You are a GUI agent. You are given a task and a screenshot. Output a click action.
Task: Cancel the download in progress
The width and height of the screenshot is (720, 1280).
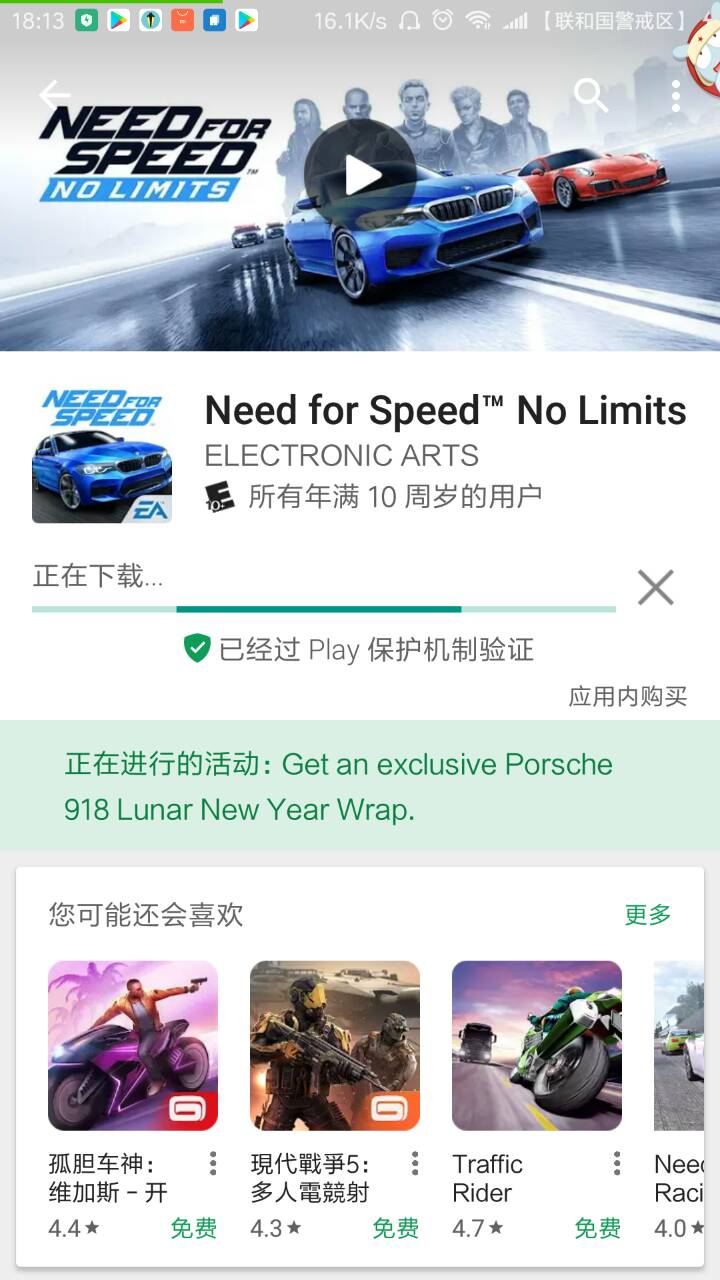tap(656, 587)
